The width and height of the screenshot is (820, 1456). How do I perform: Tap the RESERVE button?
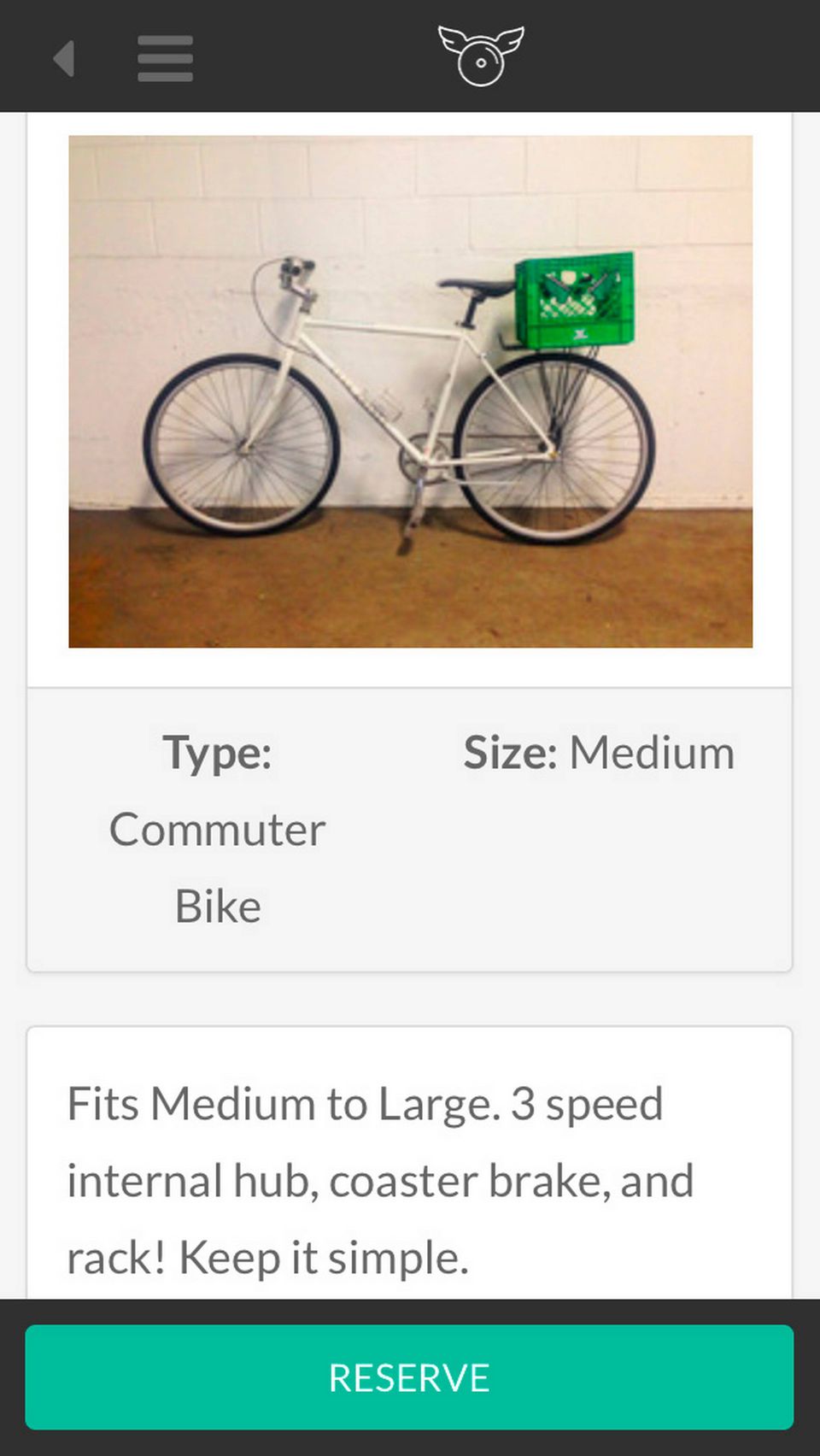[409, 1377]
